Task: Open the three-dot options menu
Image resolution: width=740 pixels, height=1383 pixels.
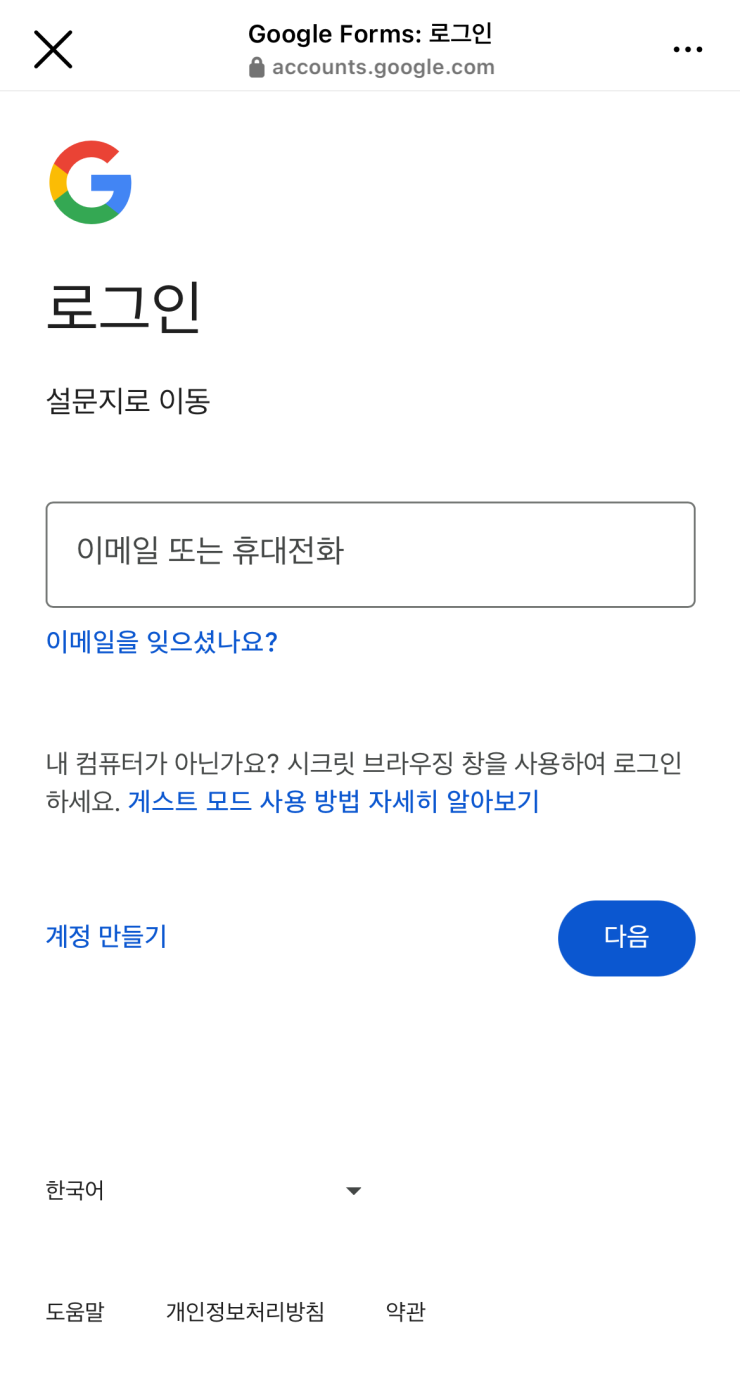Action: click(x=688, y=48)
